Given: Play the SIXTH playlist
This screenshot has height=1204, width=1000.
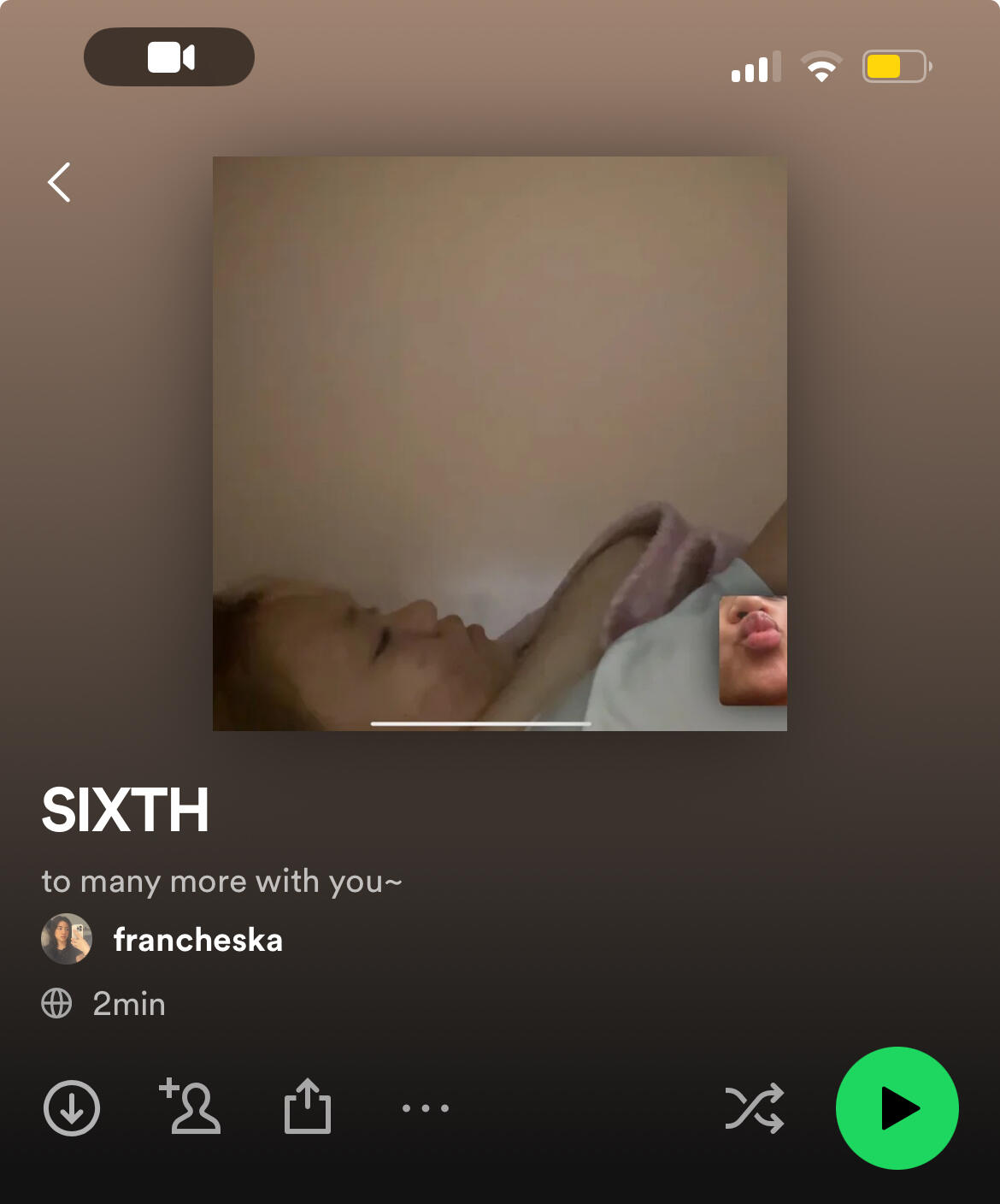Looking at the screenshot, I should point(897,1108).
